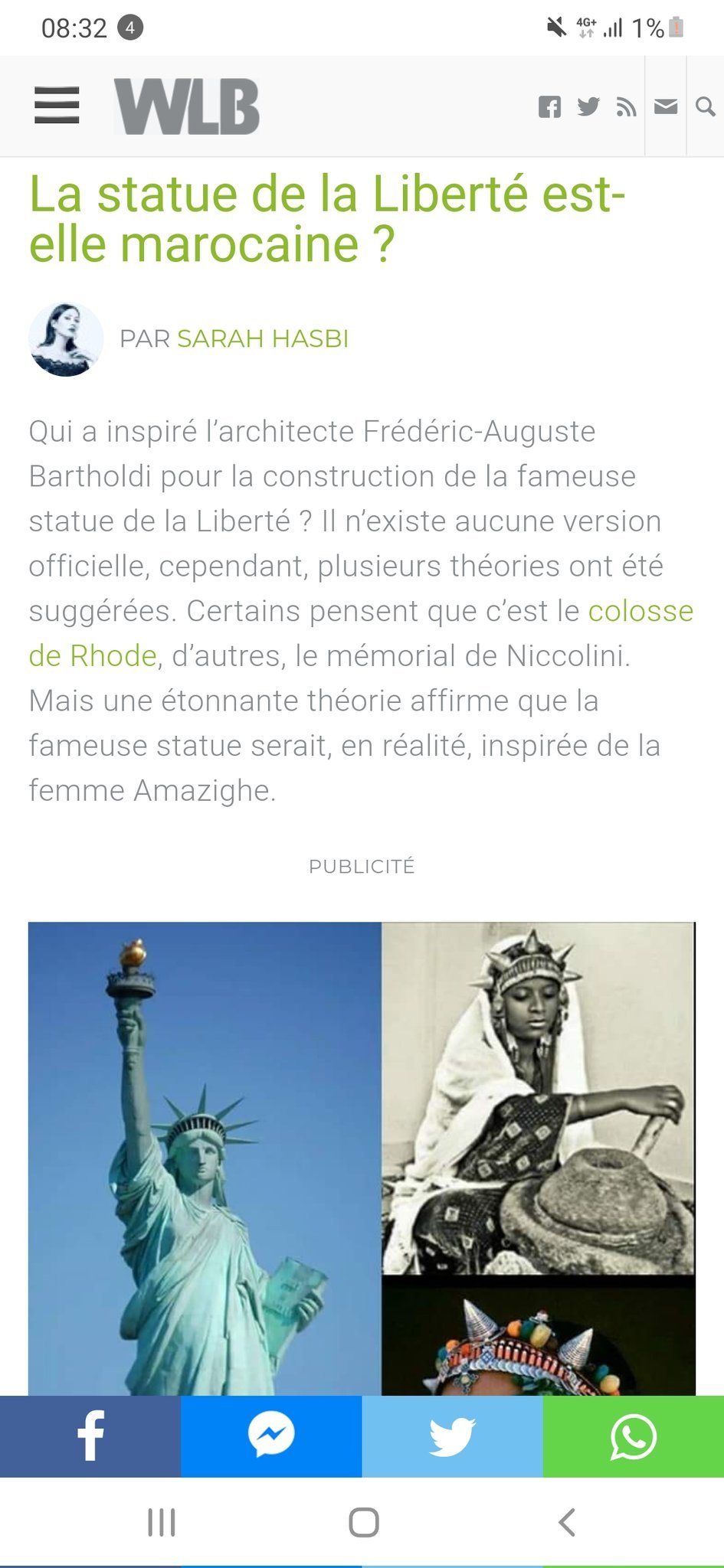Go to the WLB homepage logo

click(x=187, y=106)
